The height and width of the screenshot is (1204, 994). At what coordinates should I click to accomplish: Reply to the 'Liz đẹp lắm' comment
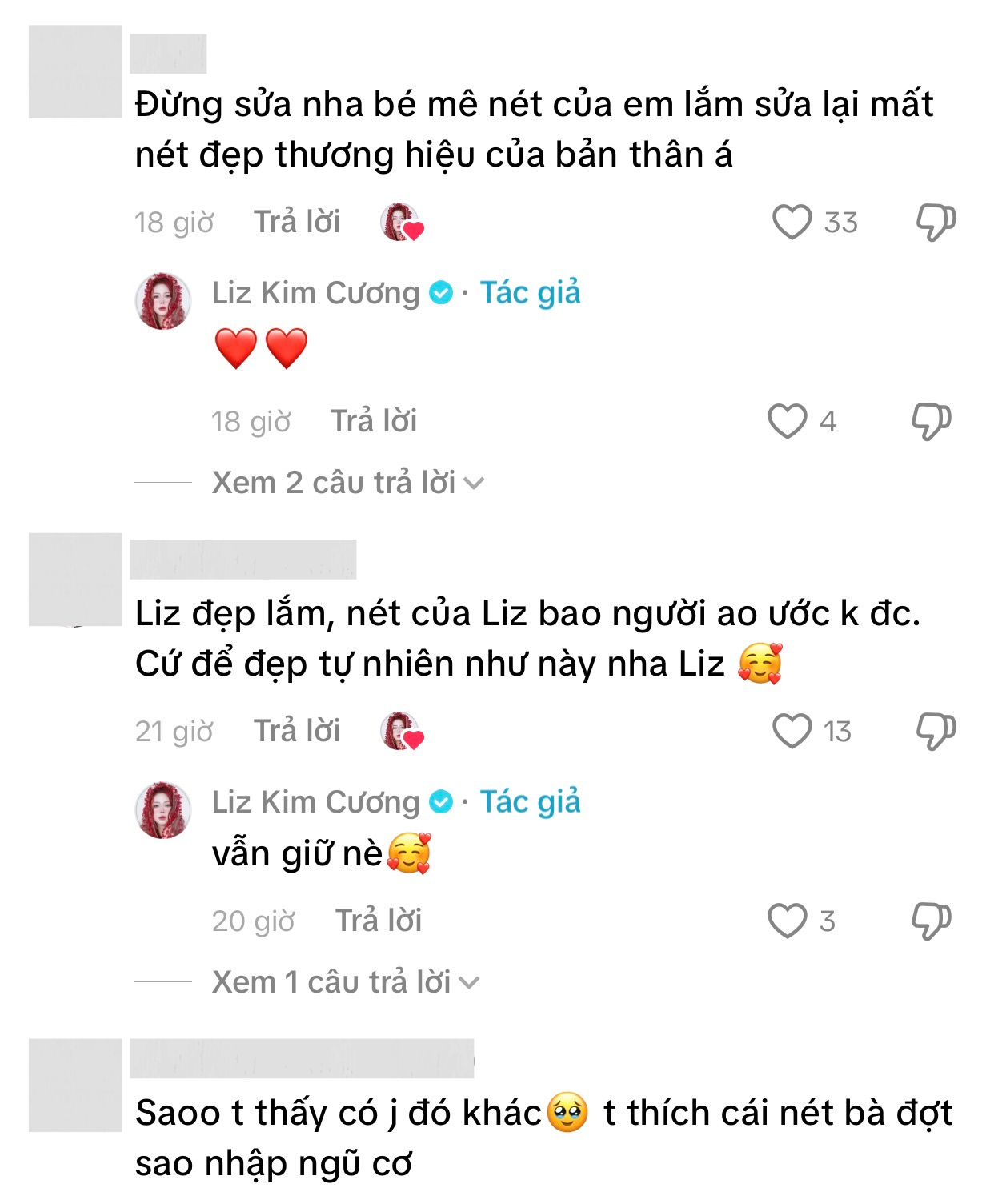pos(297,731)
